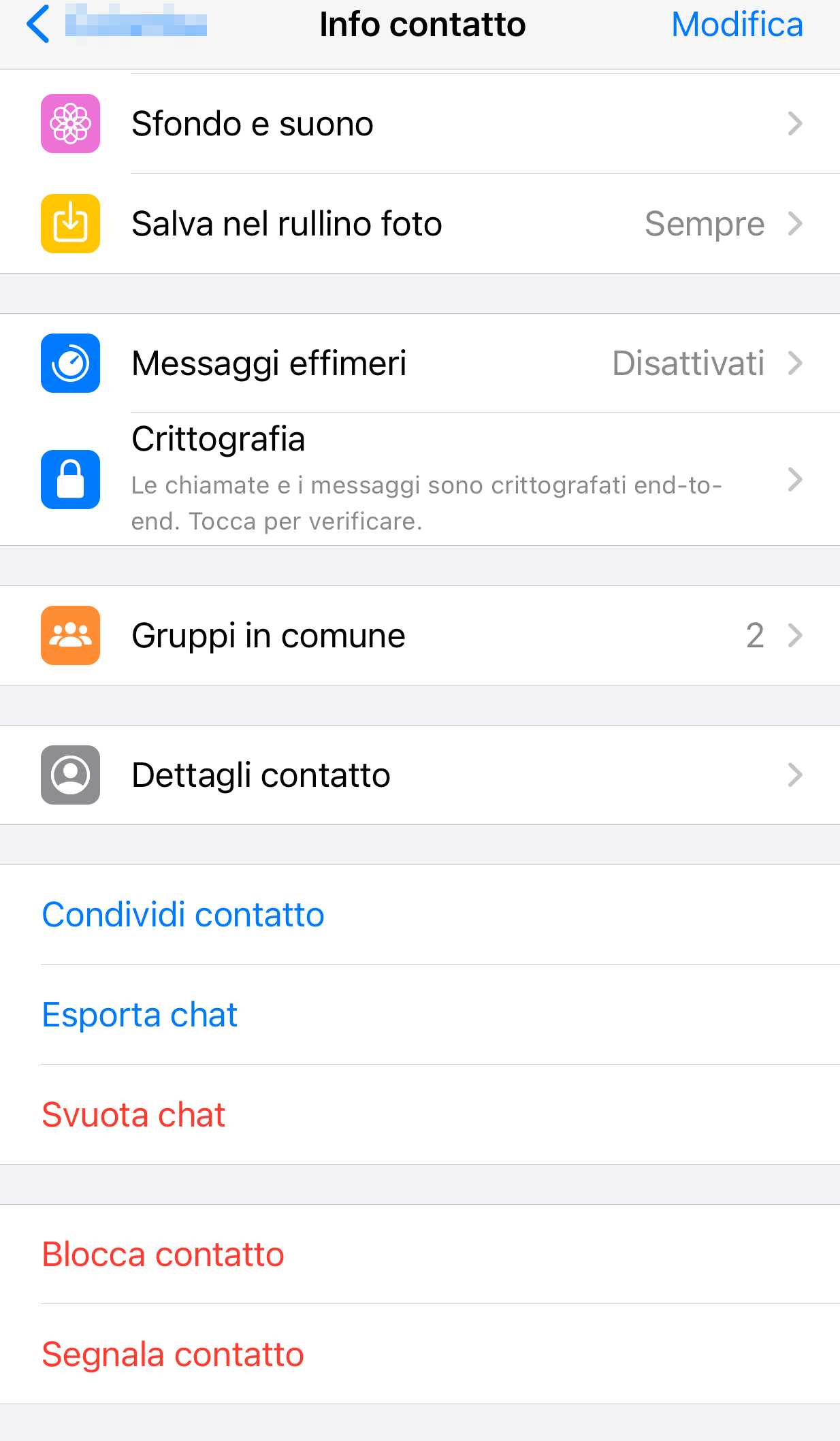
Task: Select Condividi contatto
Action: pyautogui.click(x=184, y=915)
